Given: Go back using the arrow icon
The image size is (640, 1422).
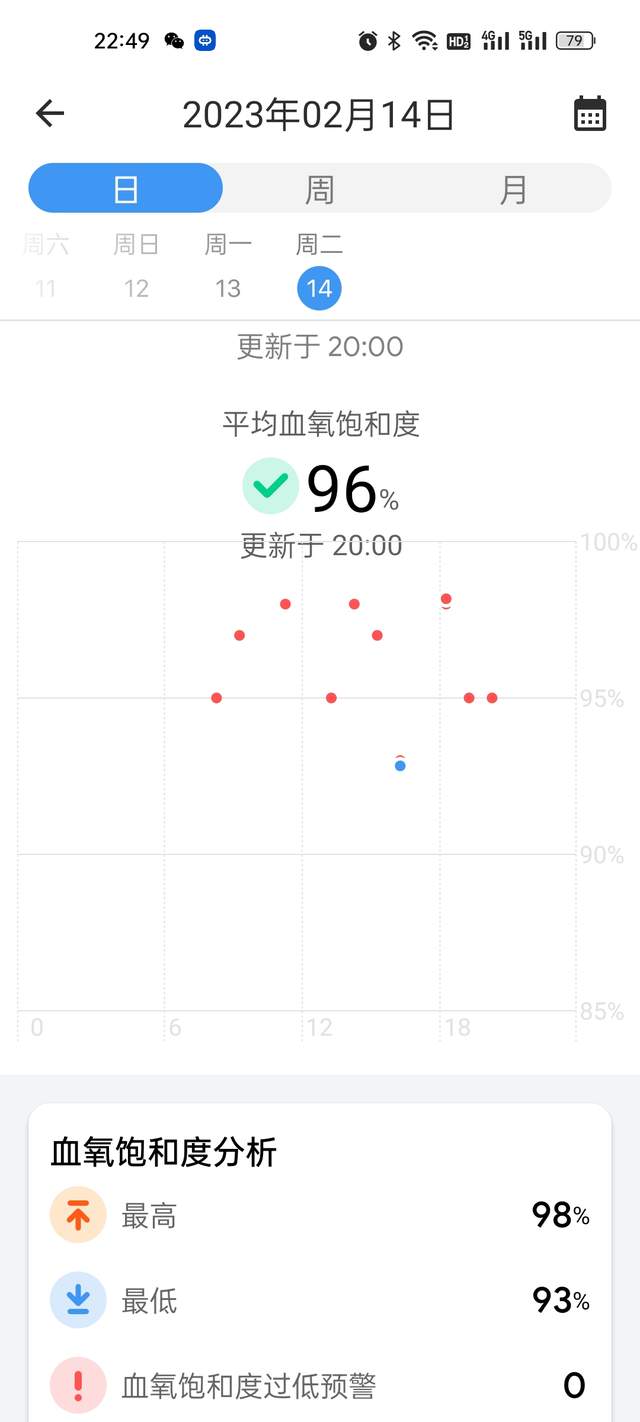Looking at the screenshot, I should point(49,114).
